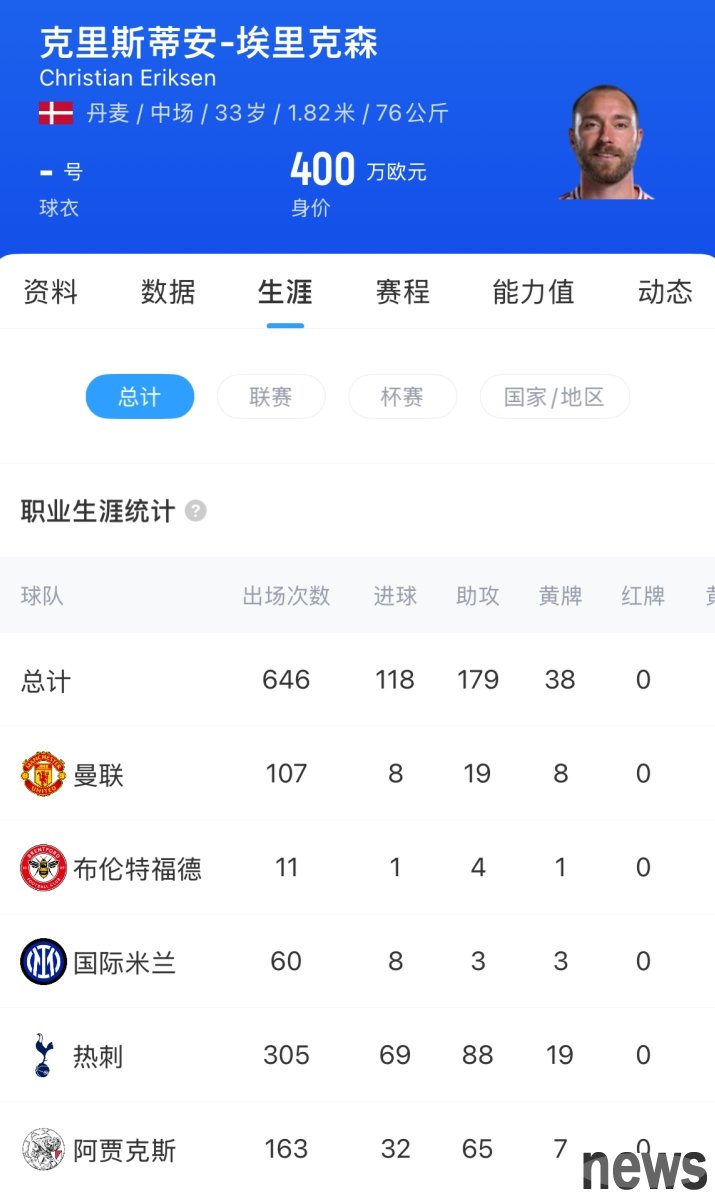Select the 总计 filter chip

pos(139,396)
